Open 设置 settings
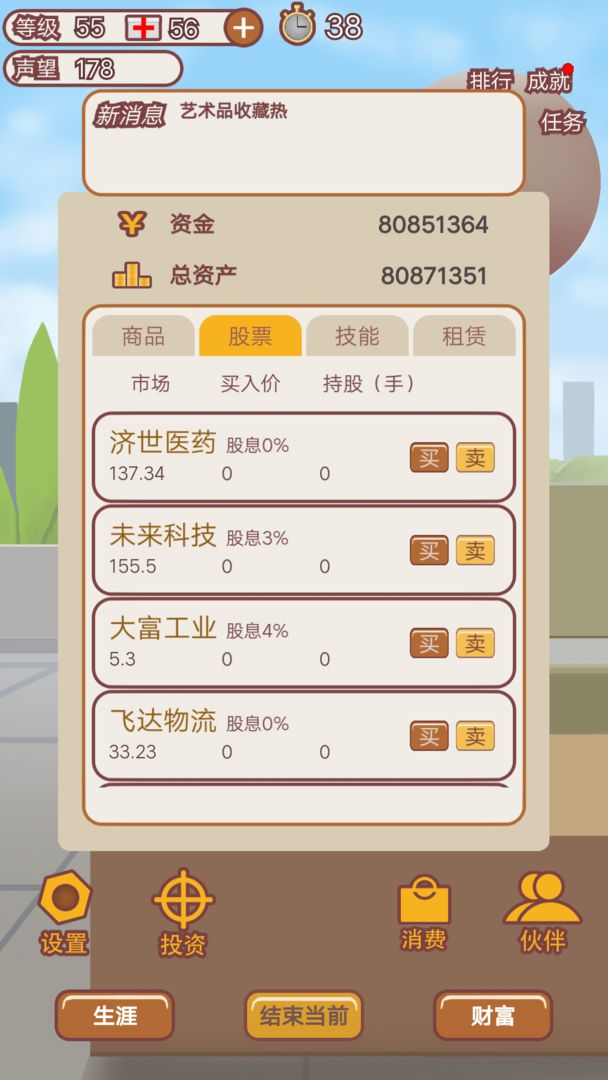The width and height of the screenshot is (608, 1080). pyautogui.click(x=64, y=912)
